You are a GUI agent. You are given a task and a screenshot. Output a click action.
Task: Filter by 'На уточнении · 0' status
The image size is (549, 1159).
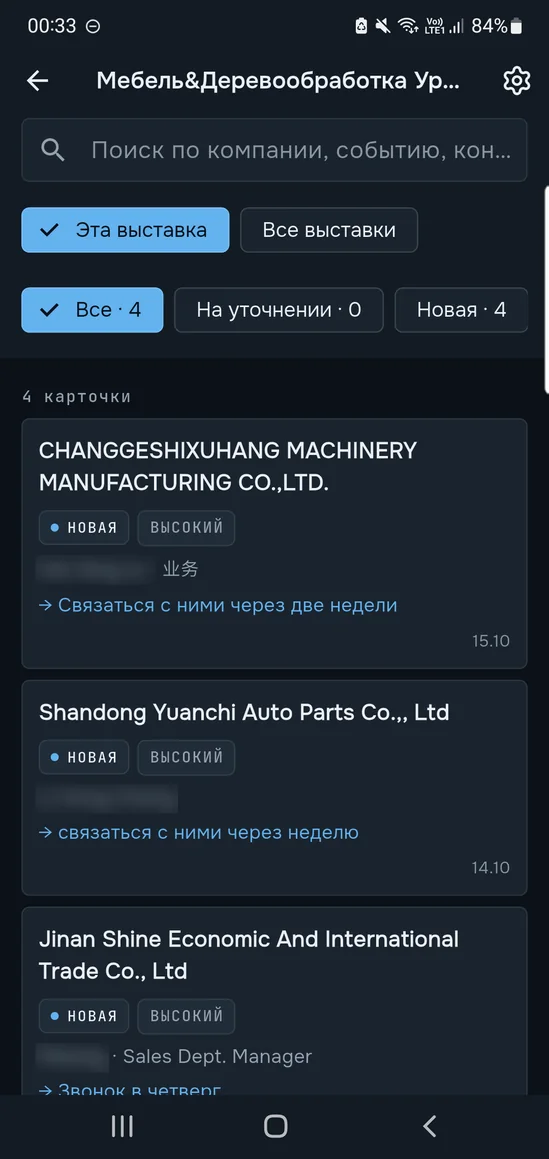coord(279,310)
